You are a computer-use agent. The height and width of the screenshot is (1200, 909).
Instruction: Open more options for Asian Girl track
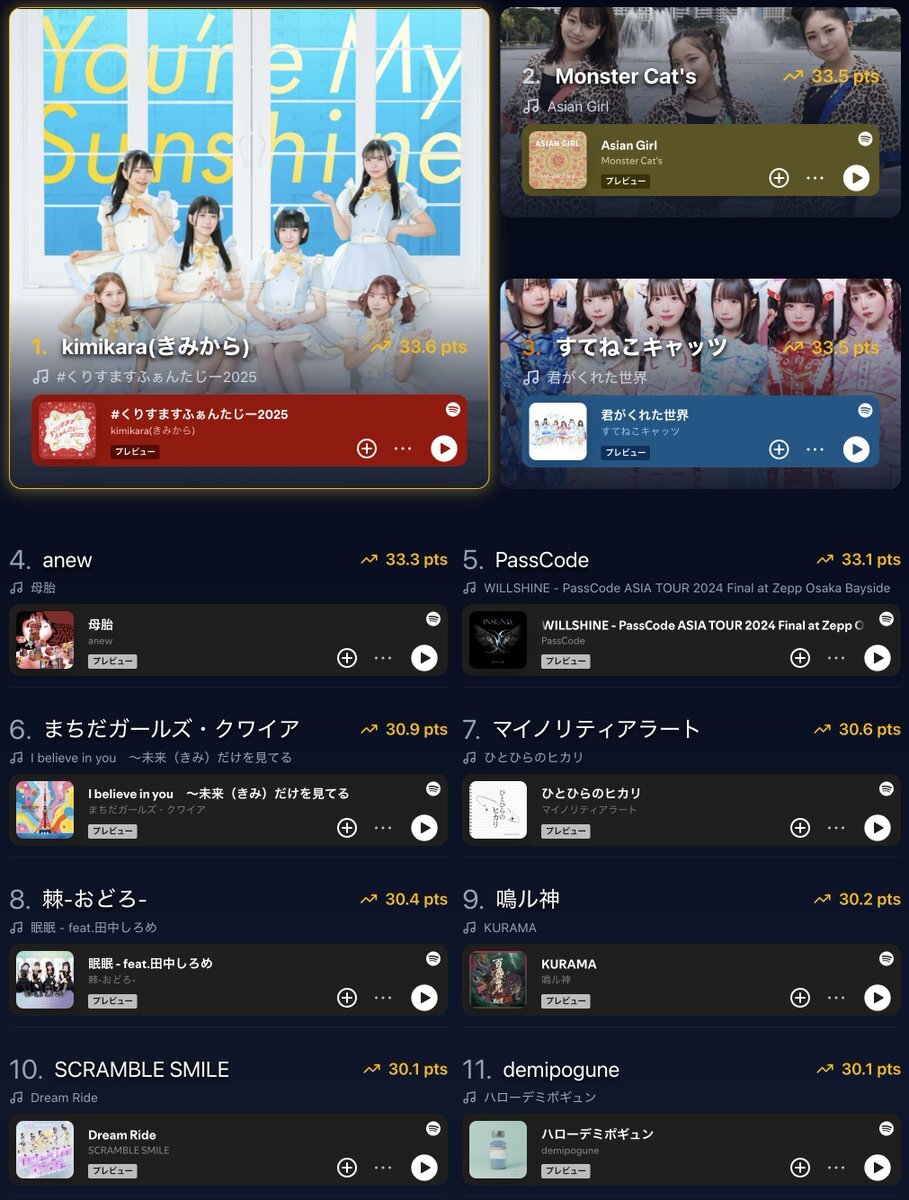click(815, 178)
